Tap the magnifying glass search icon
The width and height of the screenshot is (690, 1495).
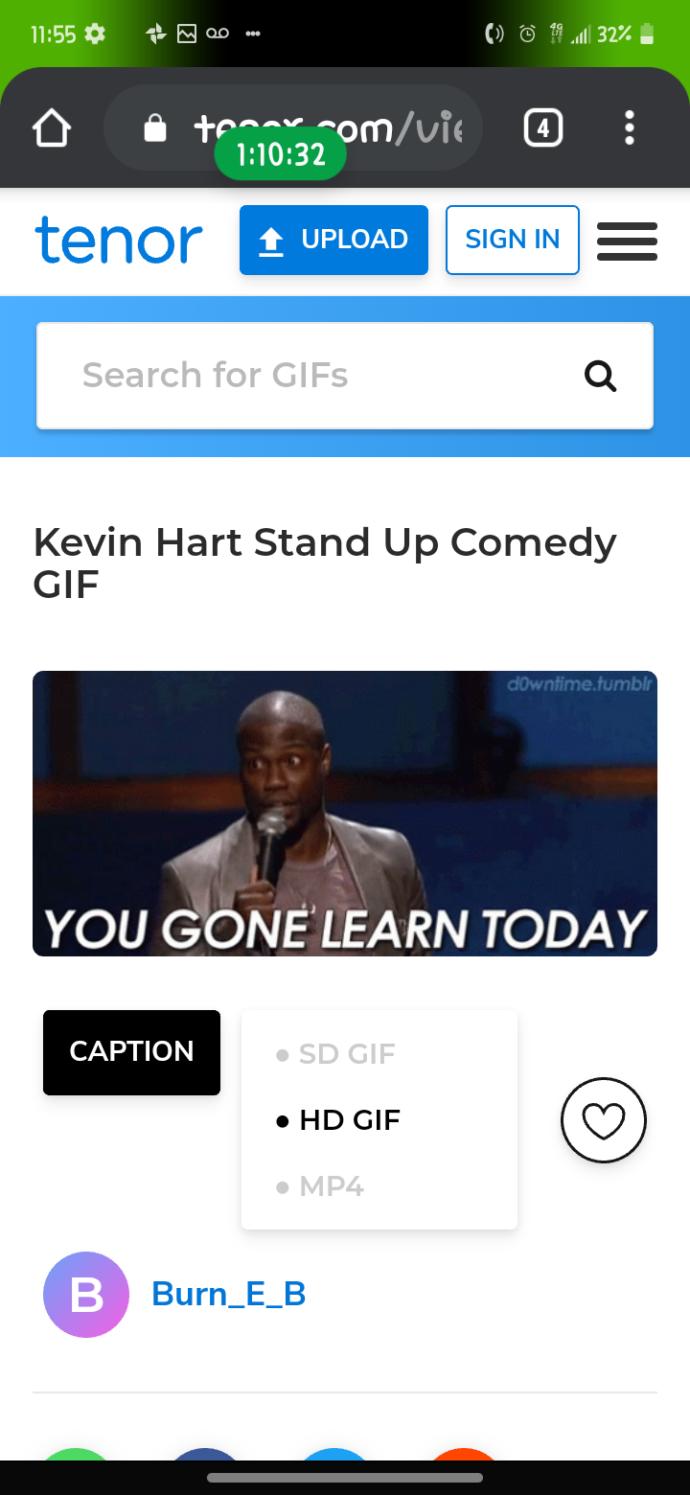click(600, 376)
